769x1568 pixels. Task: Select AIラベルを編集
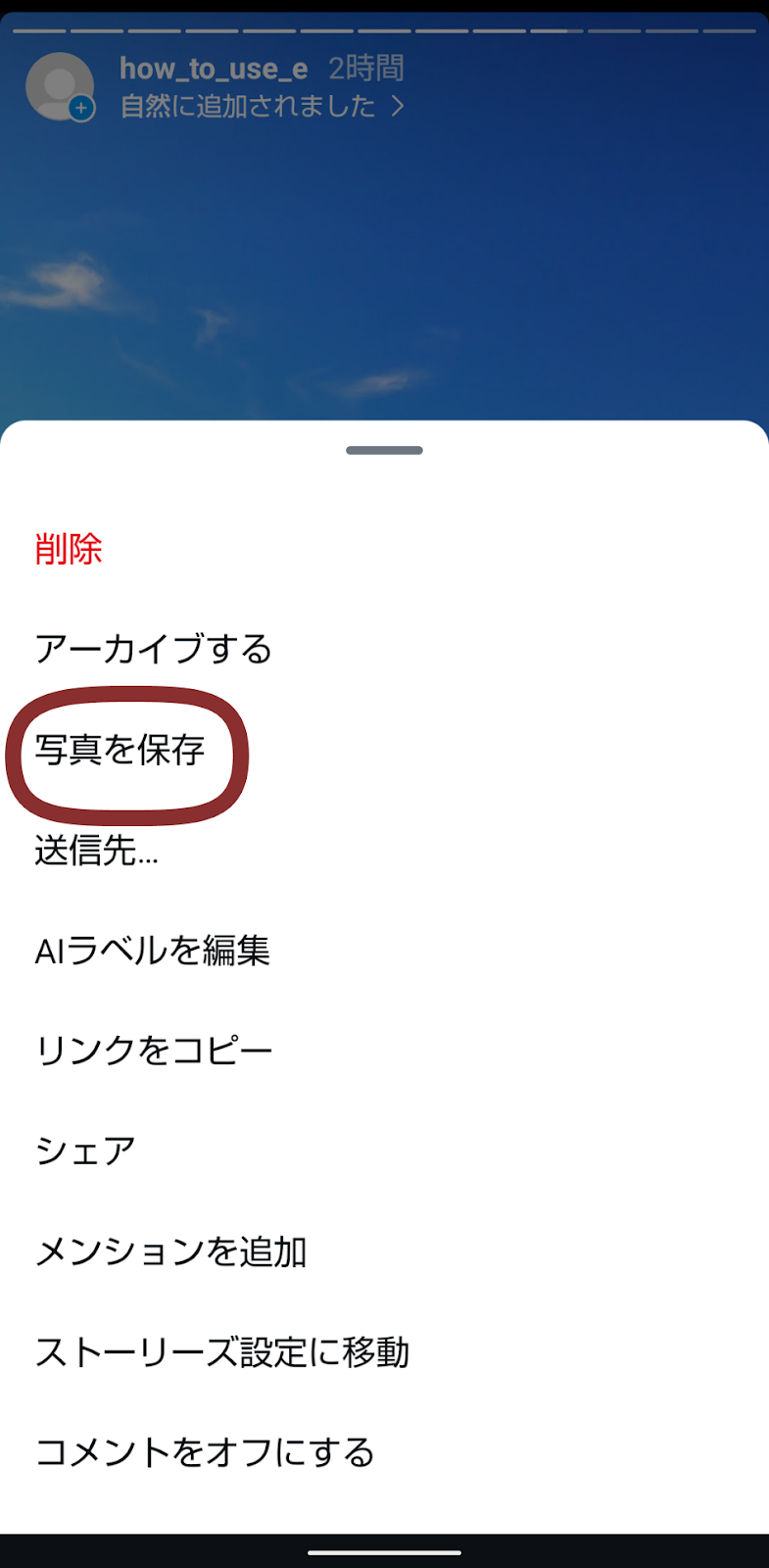152,951
